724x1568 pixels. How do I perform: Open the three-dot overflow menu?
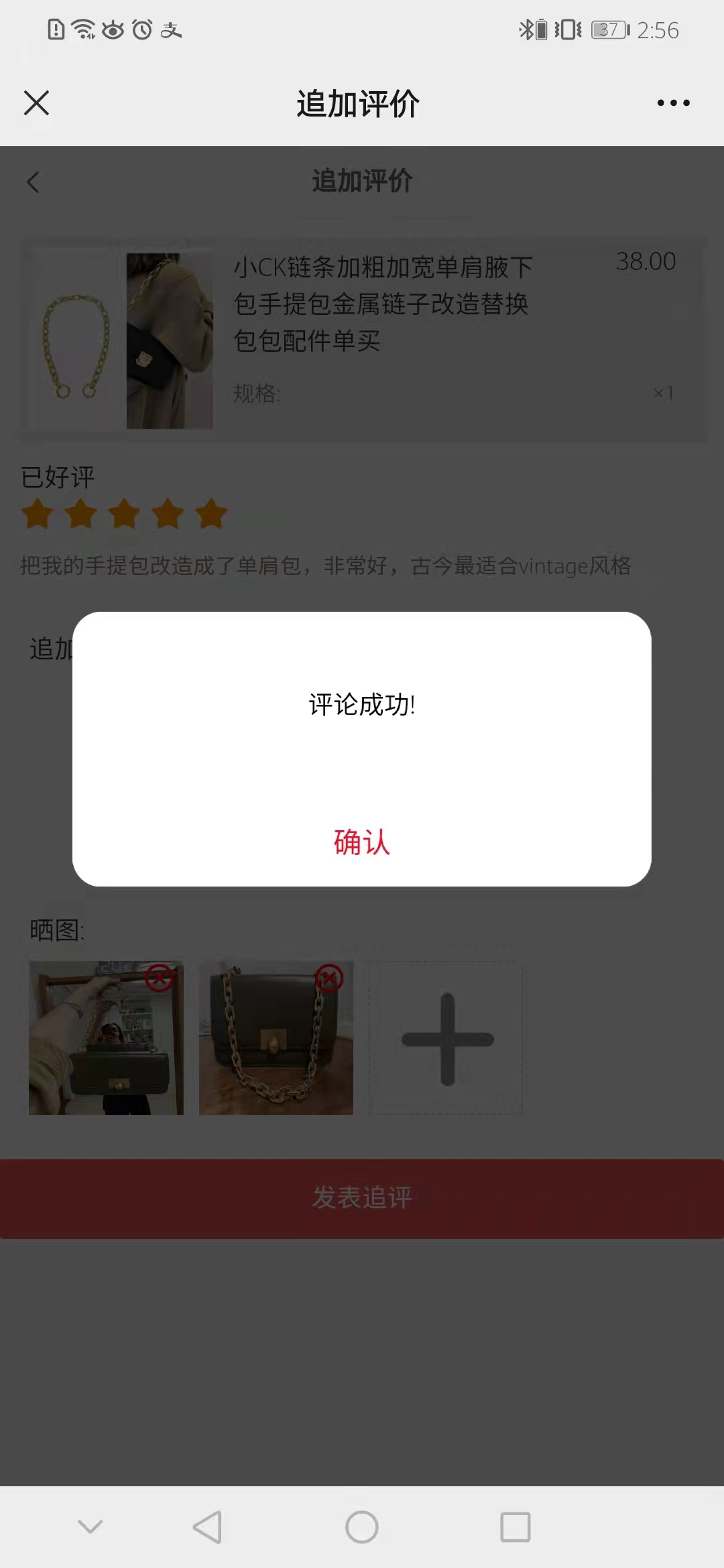[673, 103]
